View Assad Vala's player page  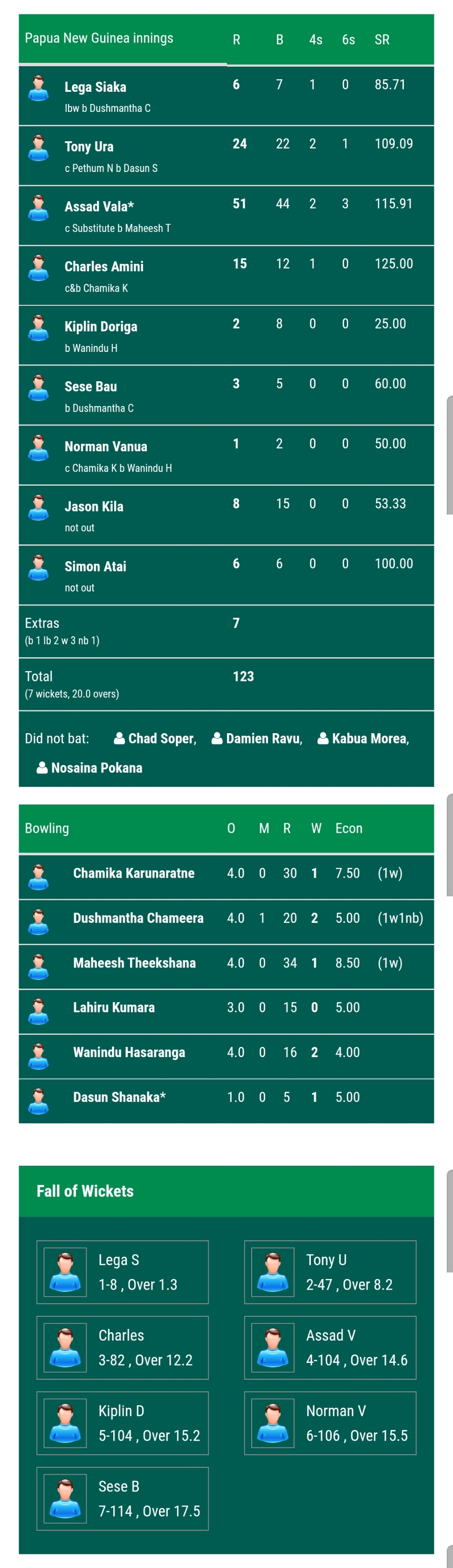coord(99,206)
